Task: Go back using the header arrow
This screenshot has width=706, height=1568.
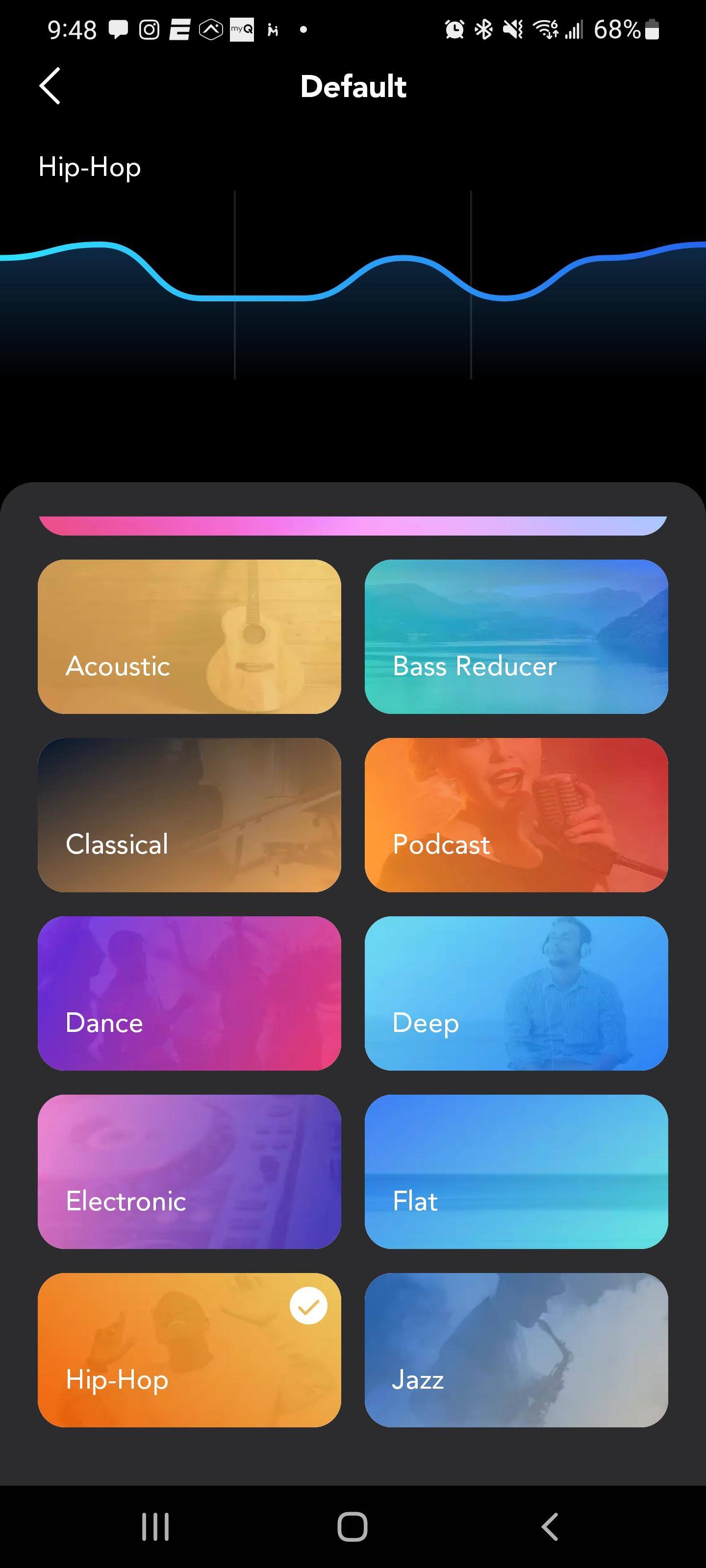Action: (50, 86)
